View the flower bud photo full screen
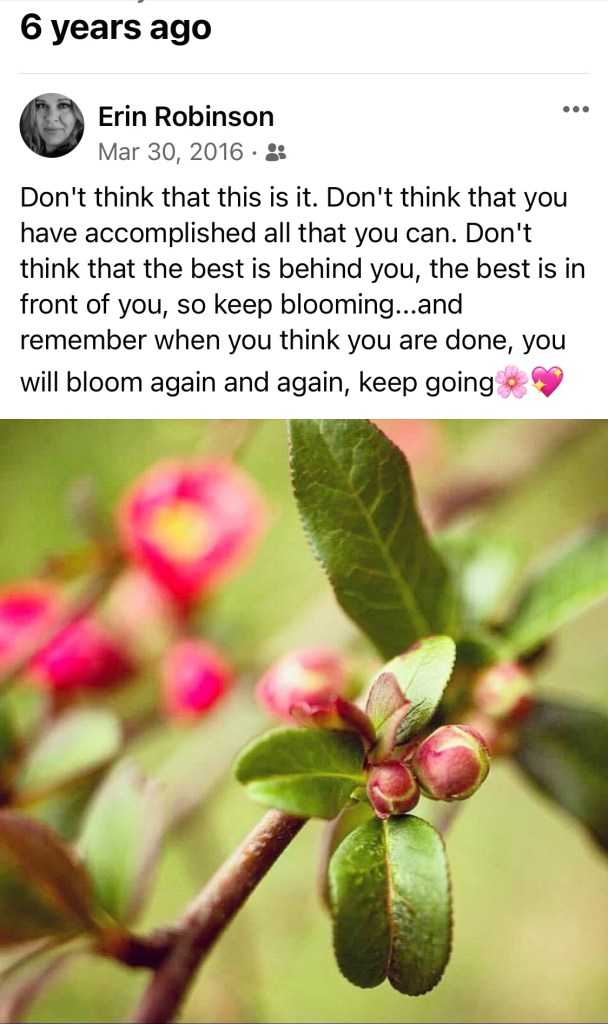 pyautogui.click(x=304, y=720)
